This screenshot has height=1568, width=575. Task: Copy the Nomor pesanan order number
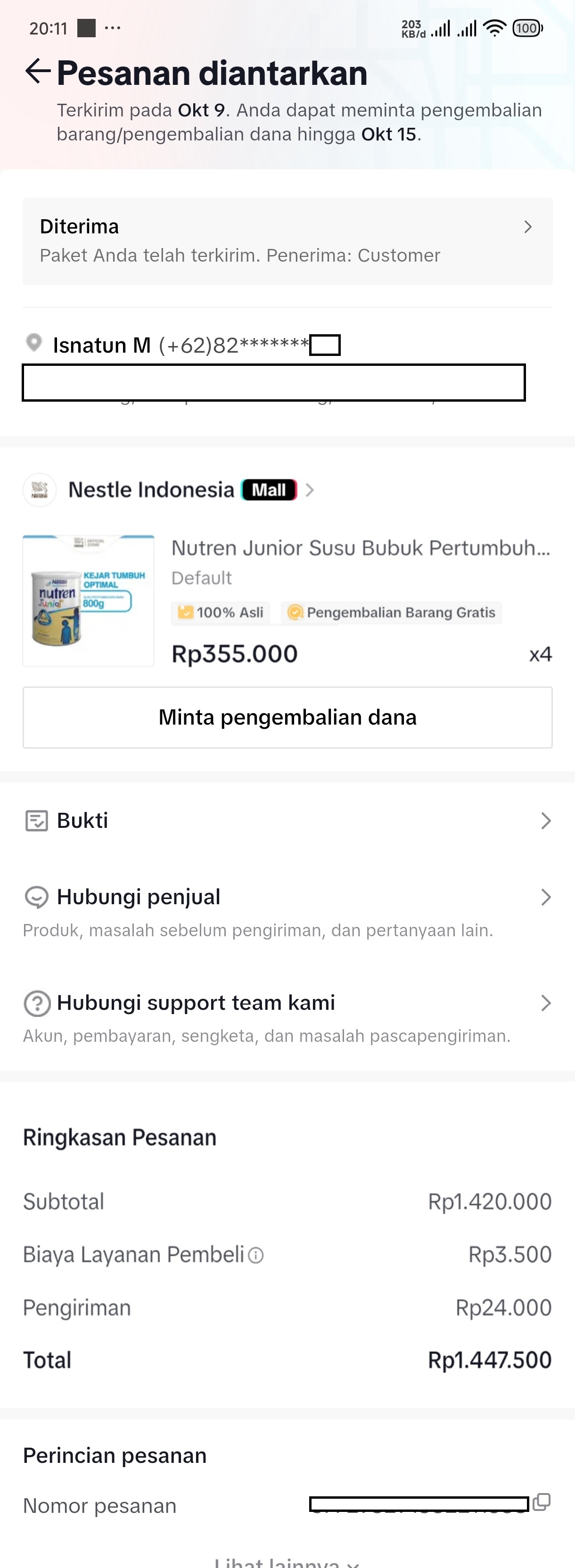pos(542,1502)
